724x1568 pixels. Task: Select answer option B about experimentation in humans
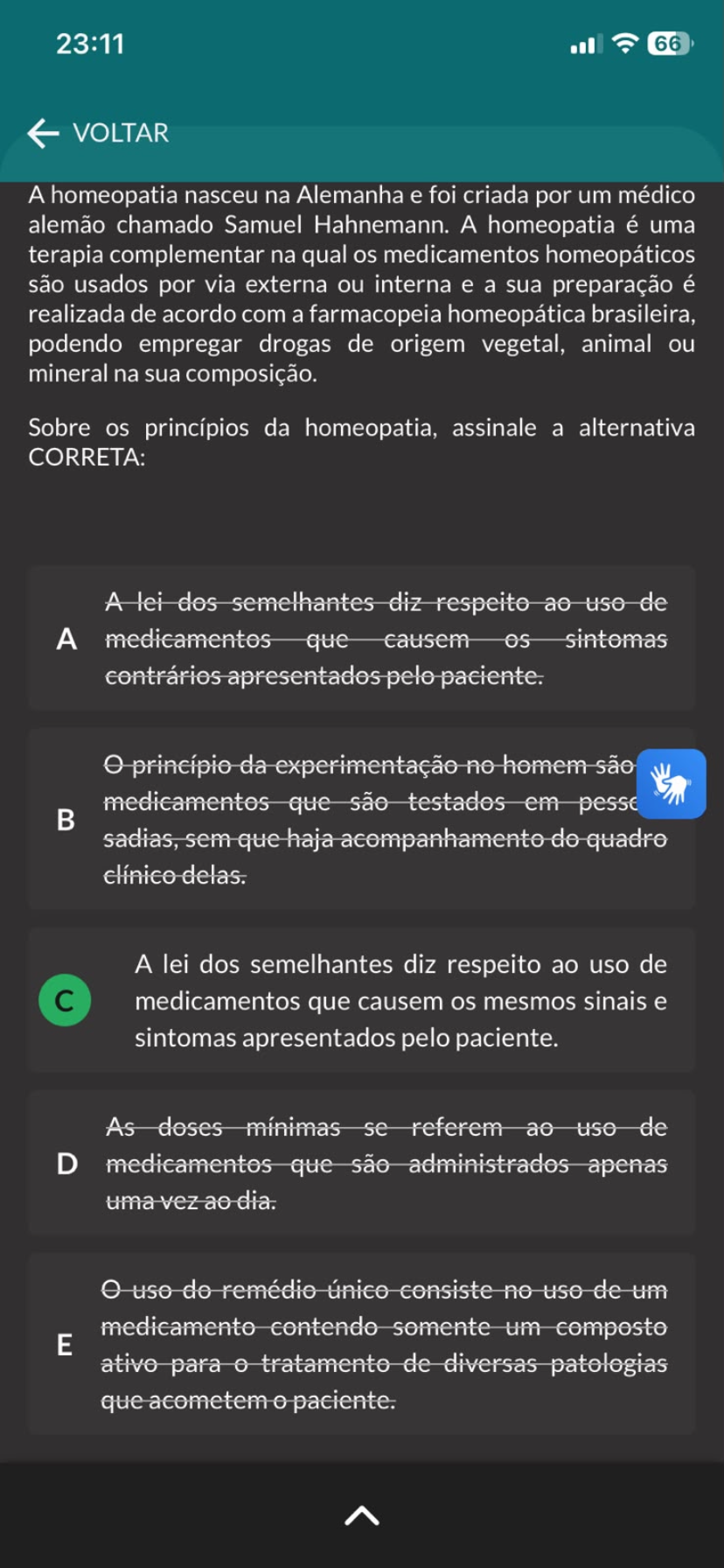point(362,819)
